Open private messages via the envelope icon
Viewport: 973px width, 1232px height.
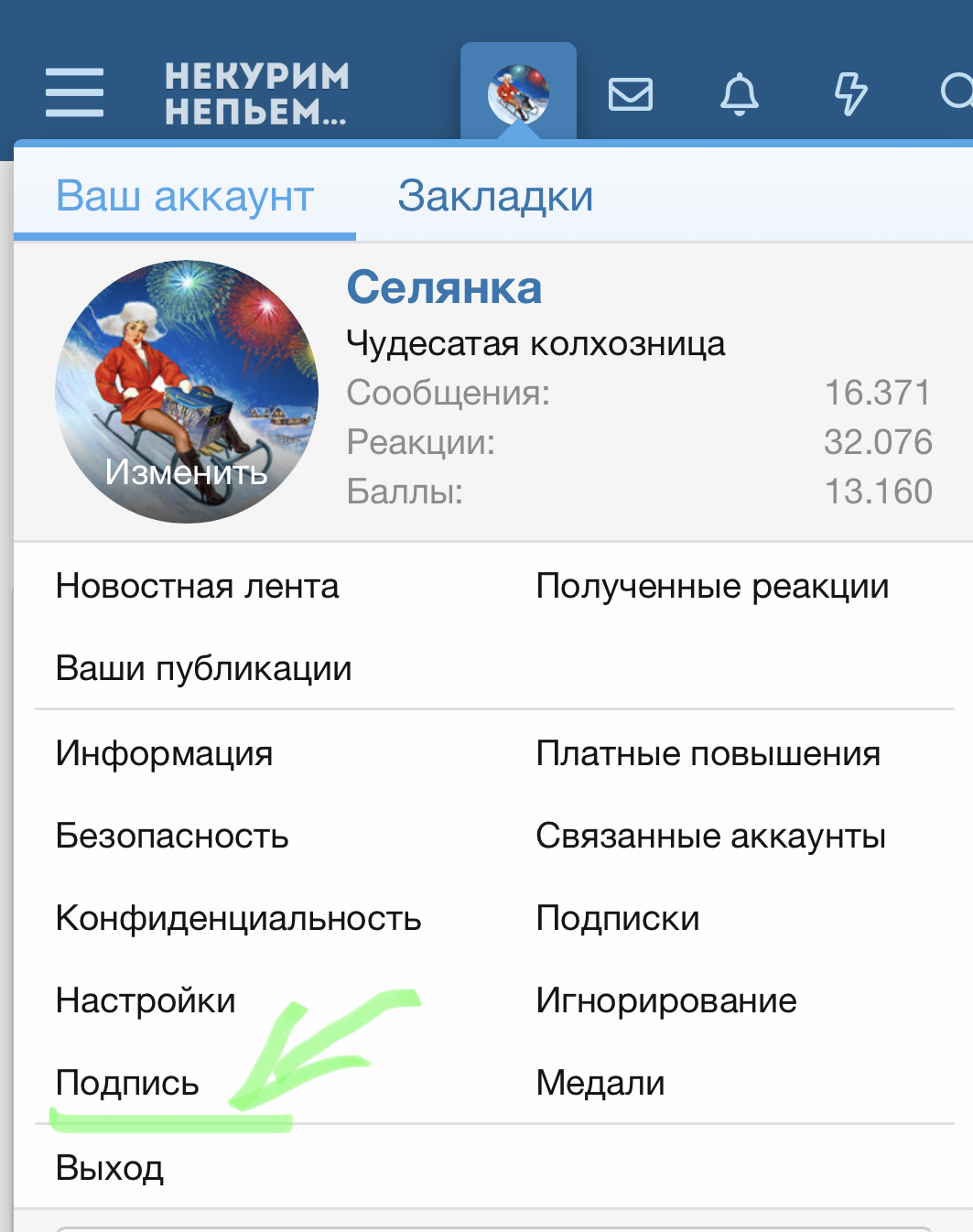click(x=632, y=92)
